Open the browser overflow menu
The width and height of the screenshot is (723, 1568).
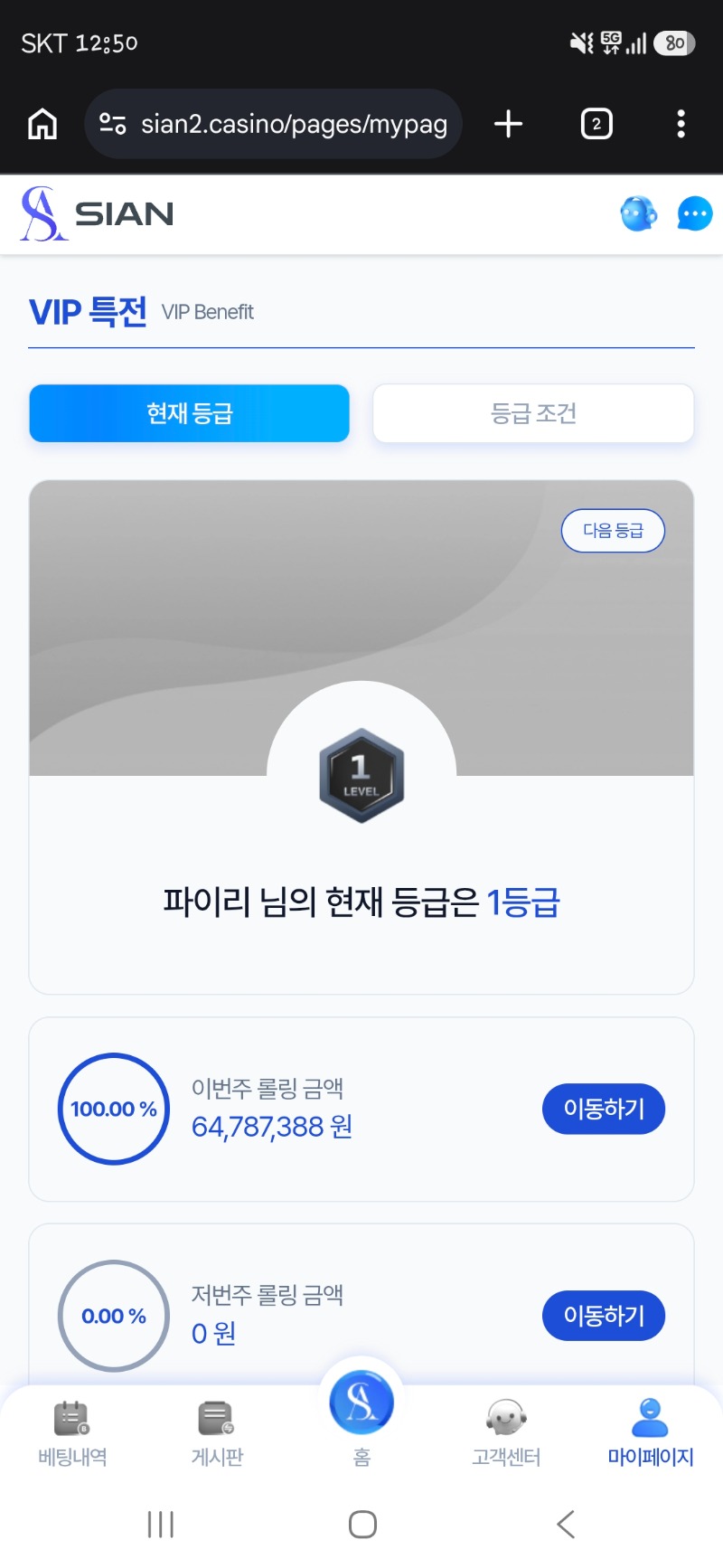tap(681, 124)
